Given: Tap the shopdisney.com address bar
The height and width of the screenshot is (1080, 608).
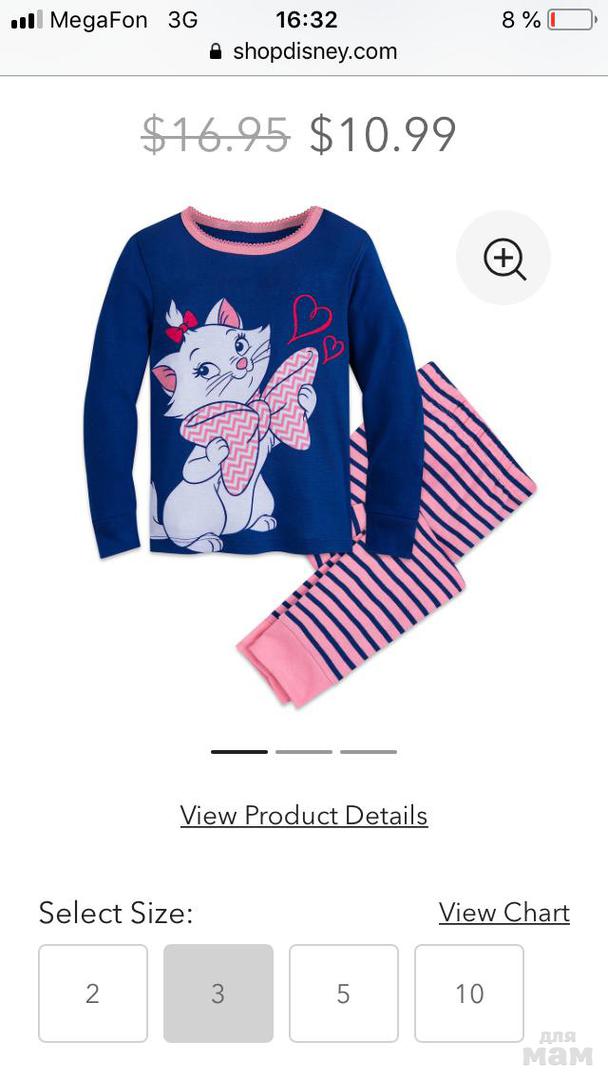Looking at the screenshot, I should point(304,51).
